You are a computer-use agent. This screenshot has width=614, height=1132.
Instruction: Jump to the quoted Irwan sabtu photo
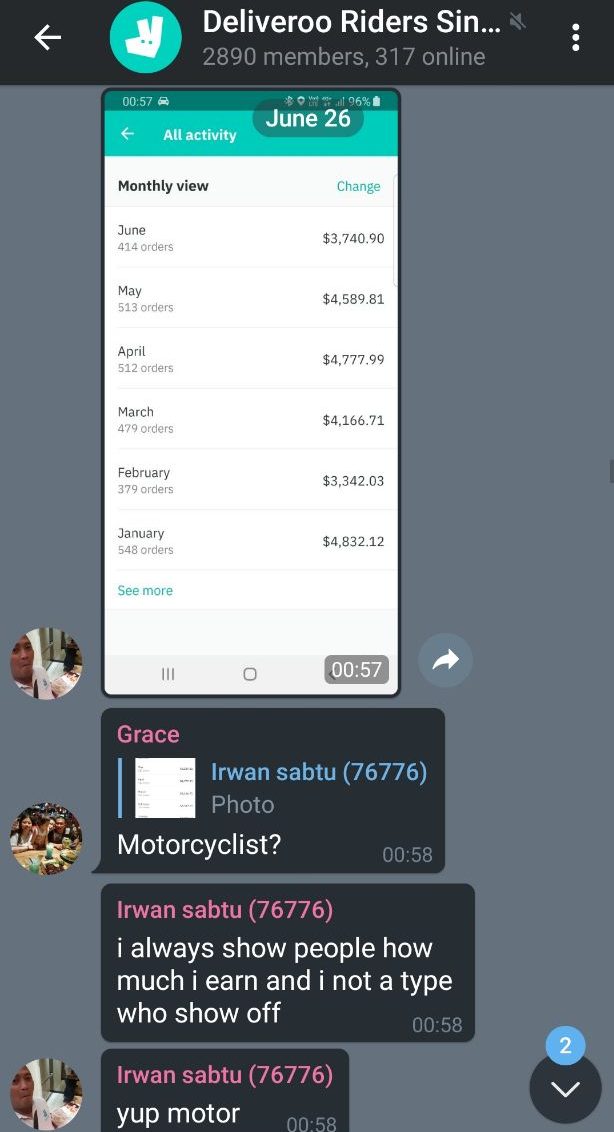(273, 788)
